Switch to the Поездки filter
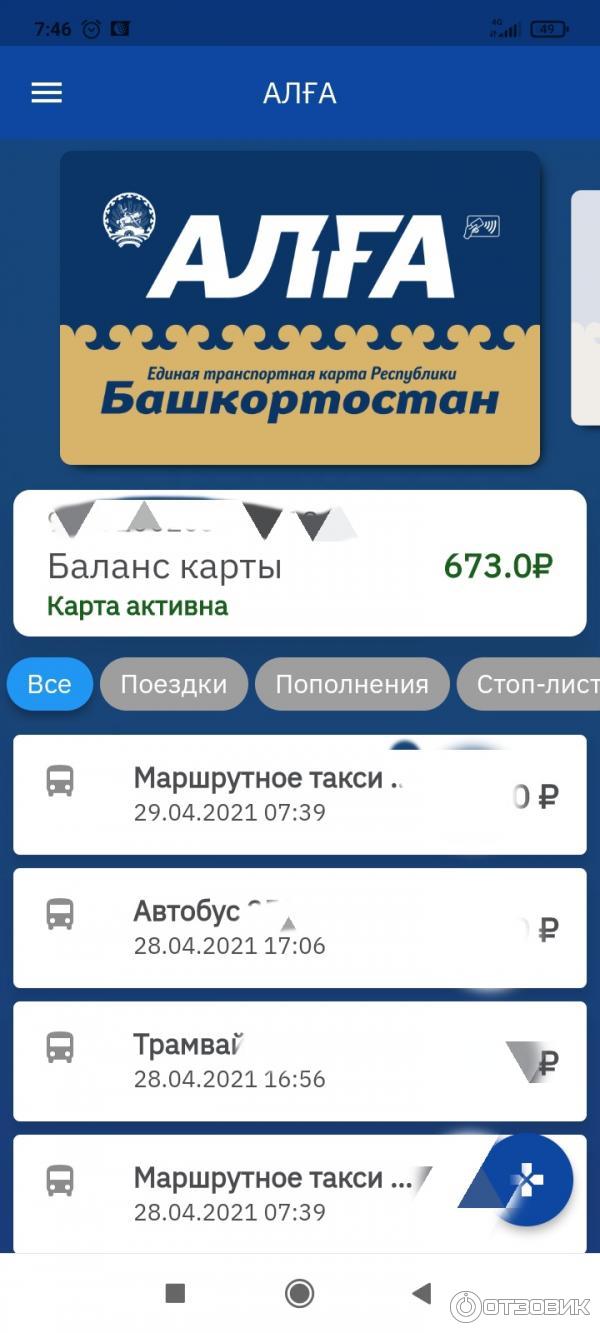 [x=174, y=685]
